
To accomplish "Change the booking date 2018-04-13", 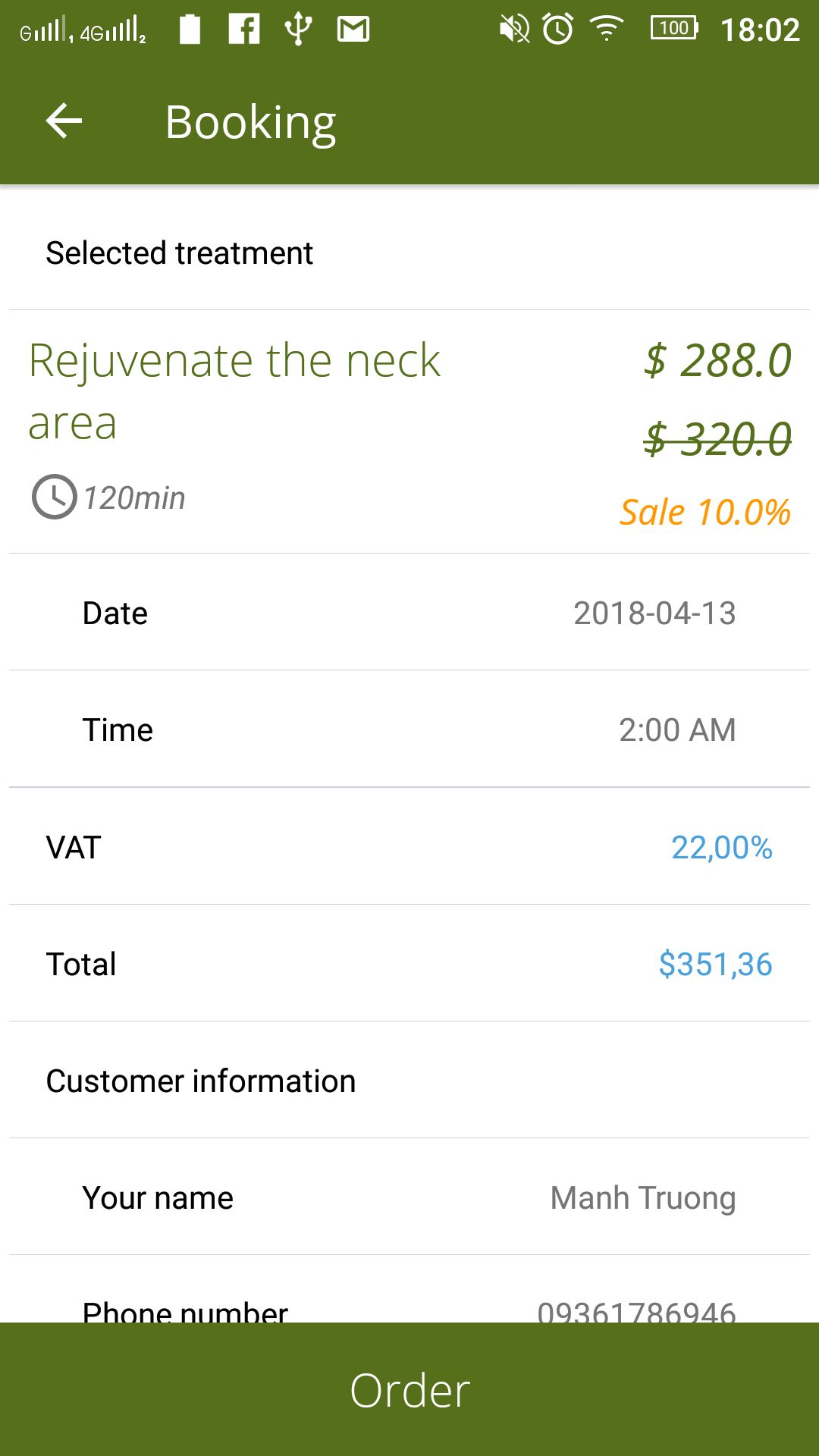I will [x=409, y=613].
